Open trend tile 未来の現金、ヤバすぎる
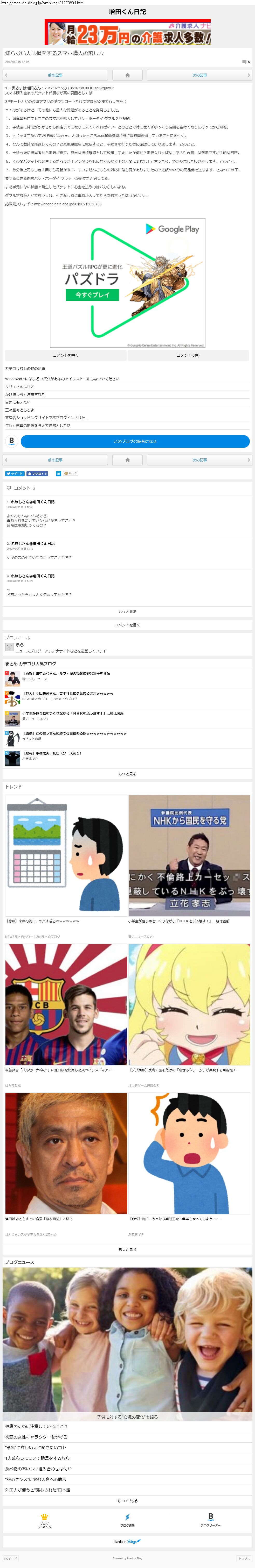The width and height of the screenshot is (255, 1568). click(x=66, y=855)
